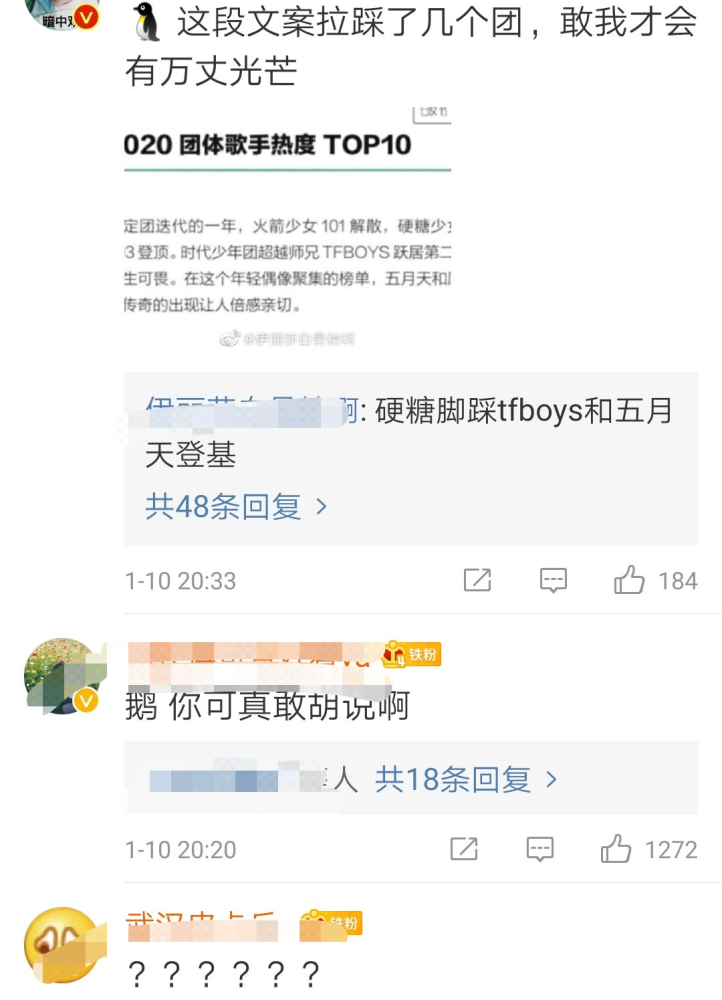Reply to the 20:33 comment

pos(553,580)
